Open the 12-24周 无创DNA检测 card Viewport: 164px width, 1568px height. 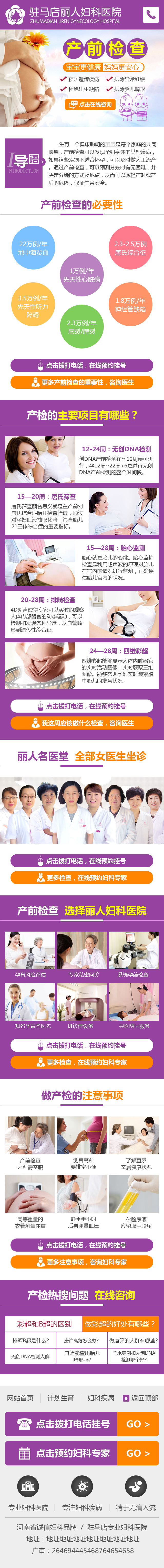coord(82,460)
